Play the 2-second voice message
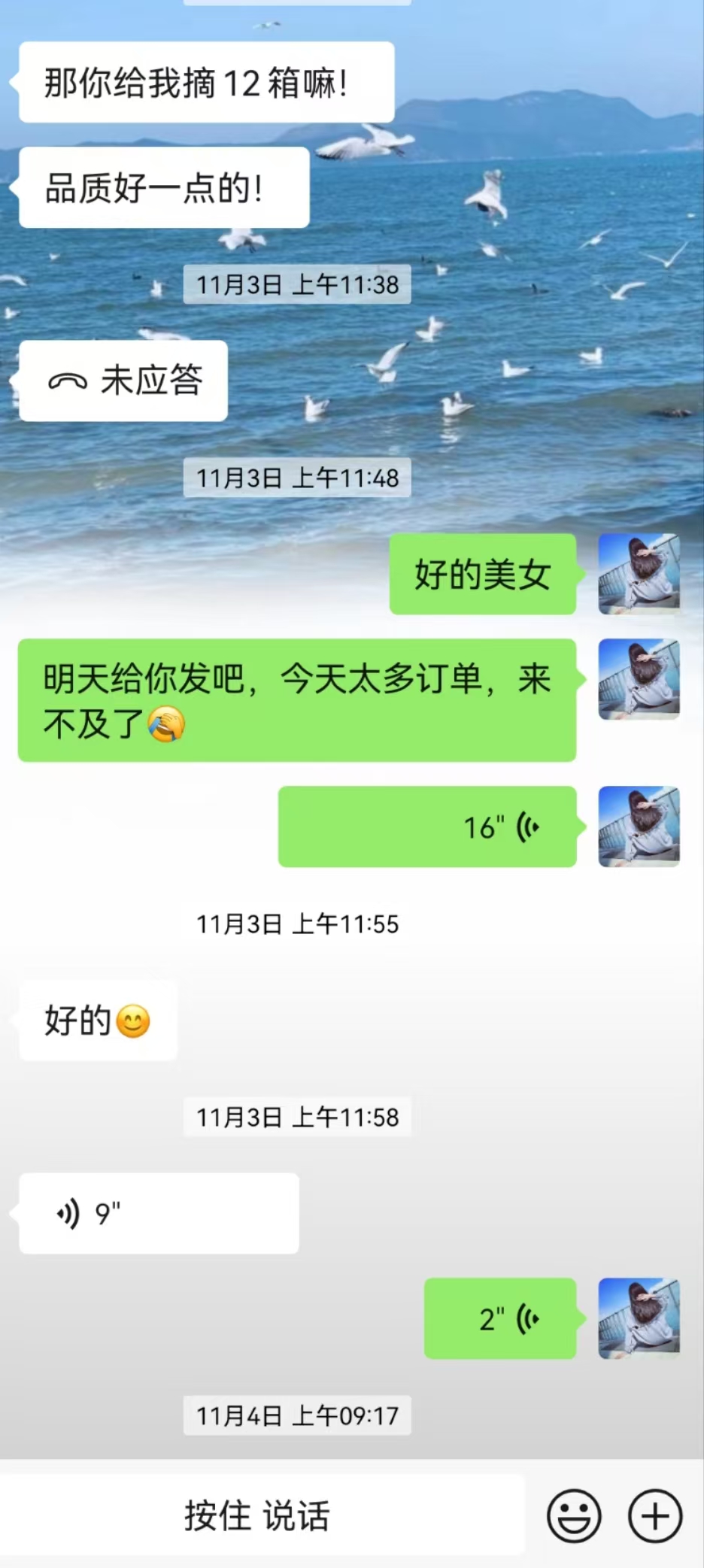Viewport: 704px width, 1568px height. click(x=500, y=1318)
